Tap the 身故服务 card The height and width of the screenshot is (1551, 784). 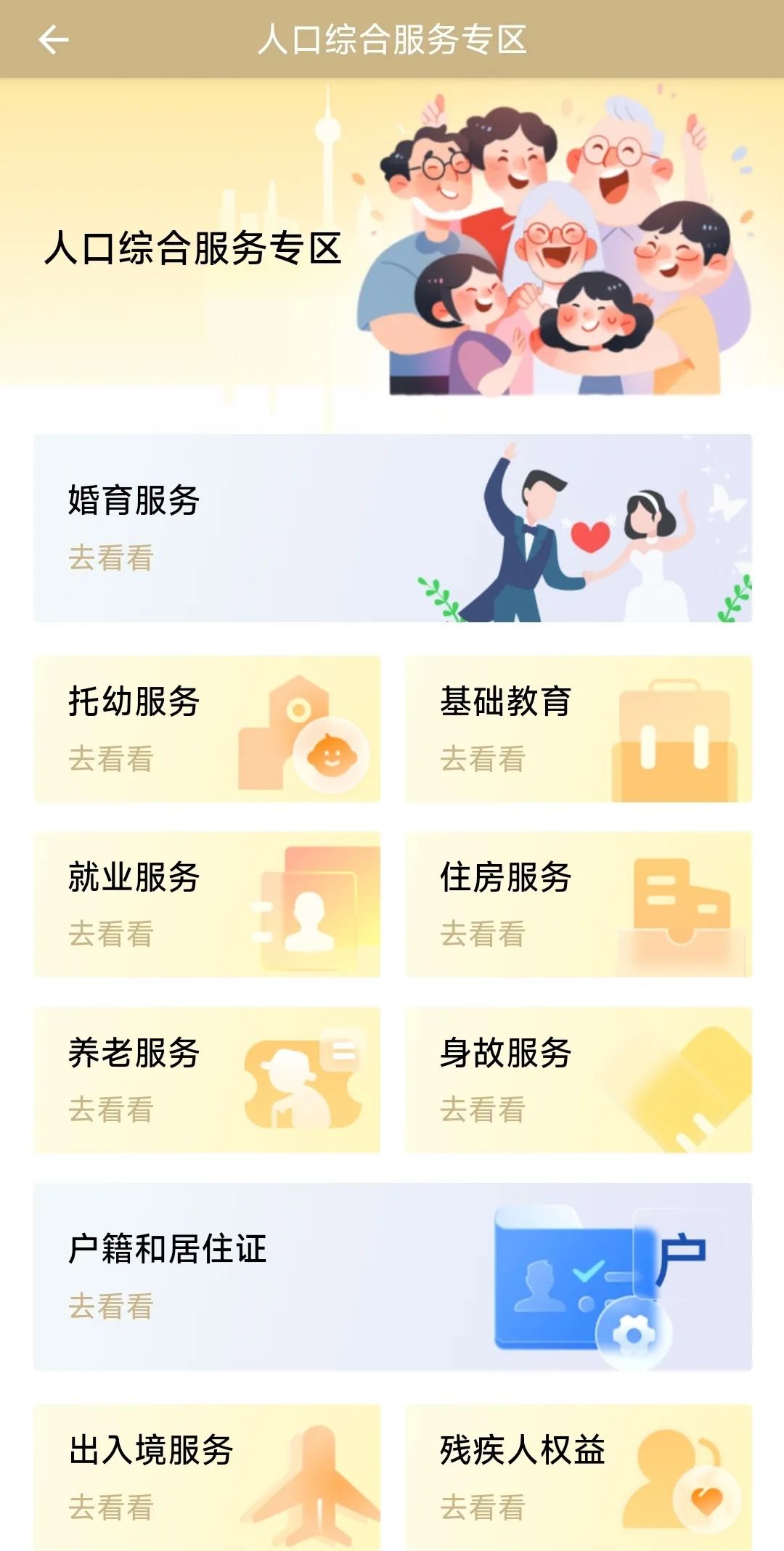tap(578, 1080)
